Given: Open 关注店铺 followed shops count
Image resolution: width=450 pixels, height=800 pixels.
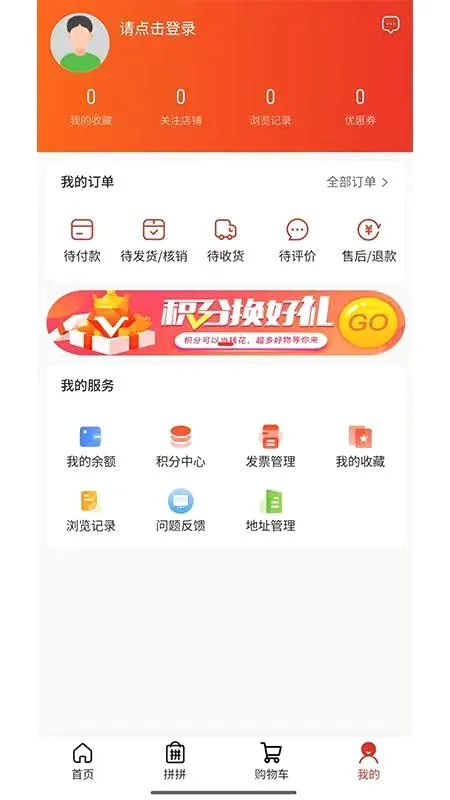Looking at the screenshot, I should coord(181,107).
